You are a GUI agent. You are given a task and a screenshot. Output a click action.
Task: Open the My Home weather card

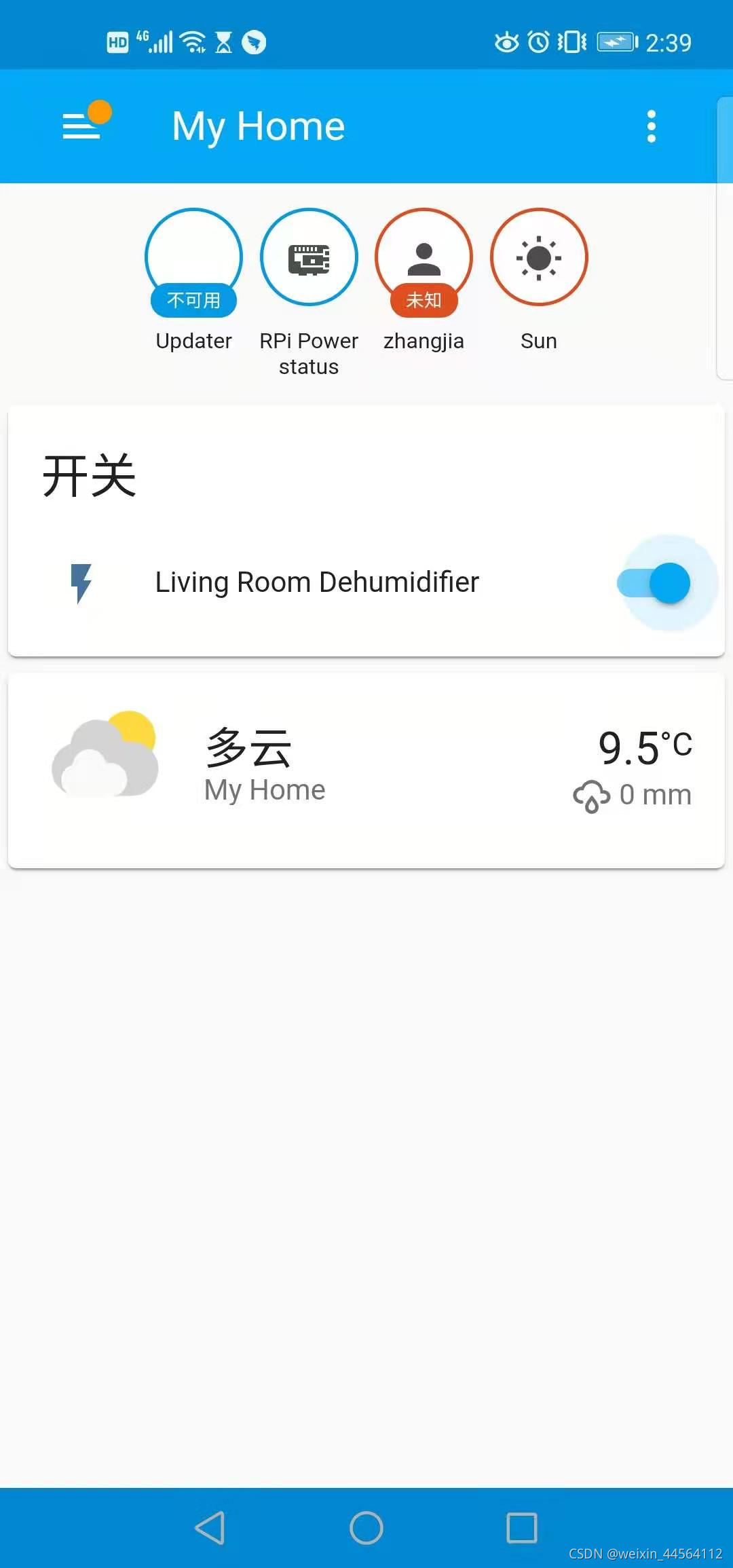coord(366,770)
